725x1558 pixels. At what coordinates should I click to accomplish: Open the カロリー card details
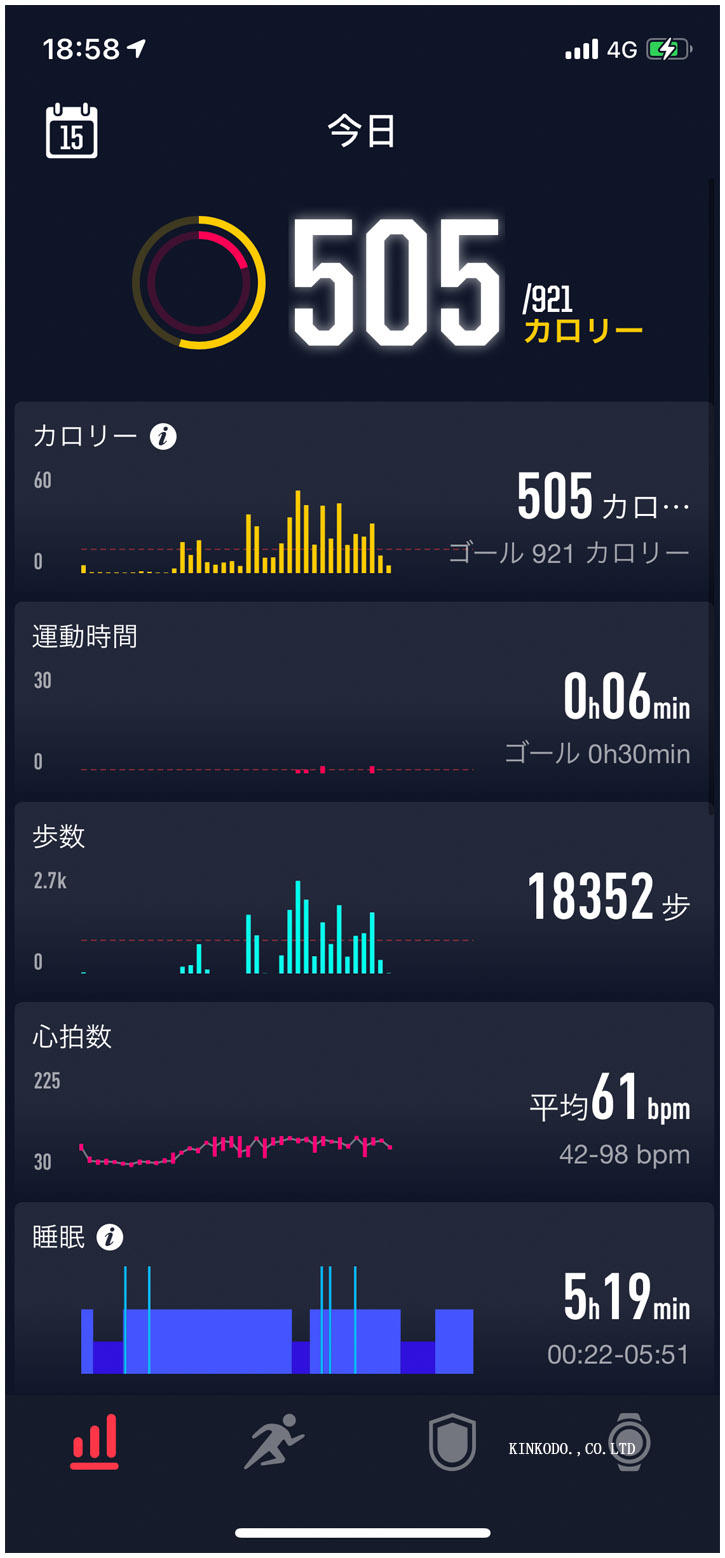click(x=362, y=498)
